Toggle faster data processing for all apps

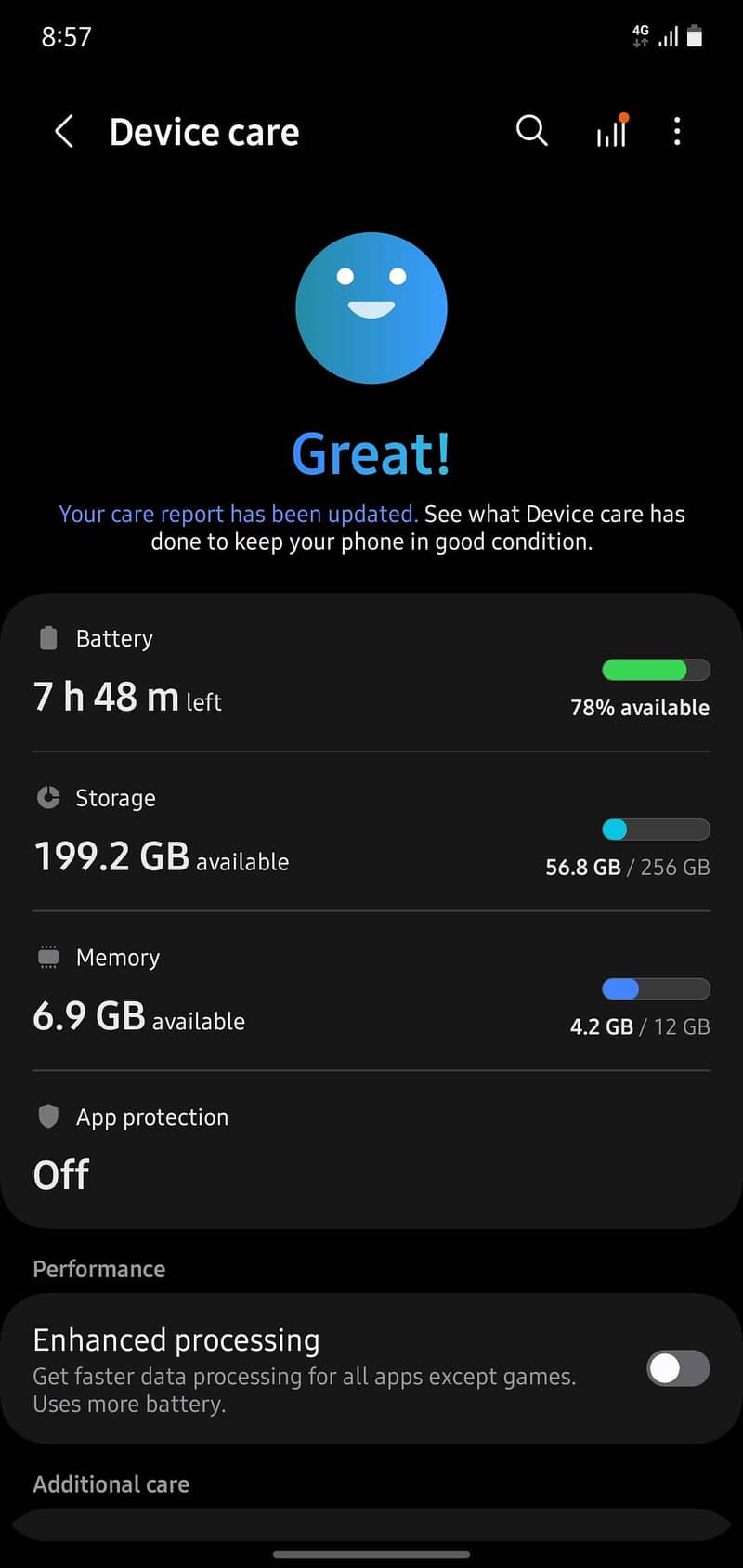(677, 1370)
